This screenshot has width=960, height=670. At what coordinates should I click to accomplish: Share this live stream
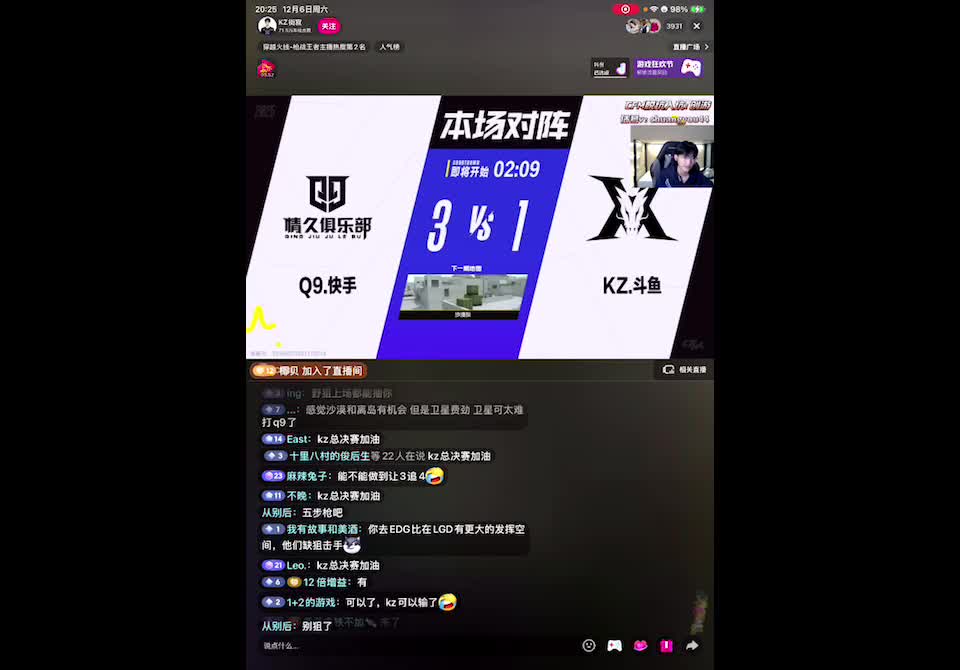tap(692, 646)
